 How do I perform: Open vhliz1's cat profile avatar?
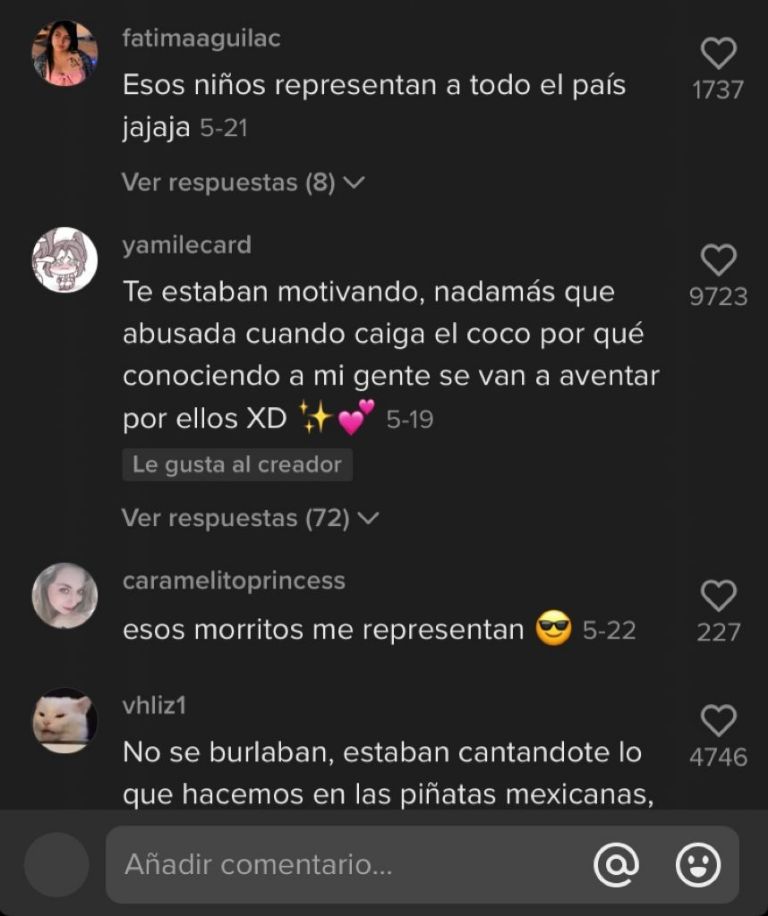click(65, 721)
